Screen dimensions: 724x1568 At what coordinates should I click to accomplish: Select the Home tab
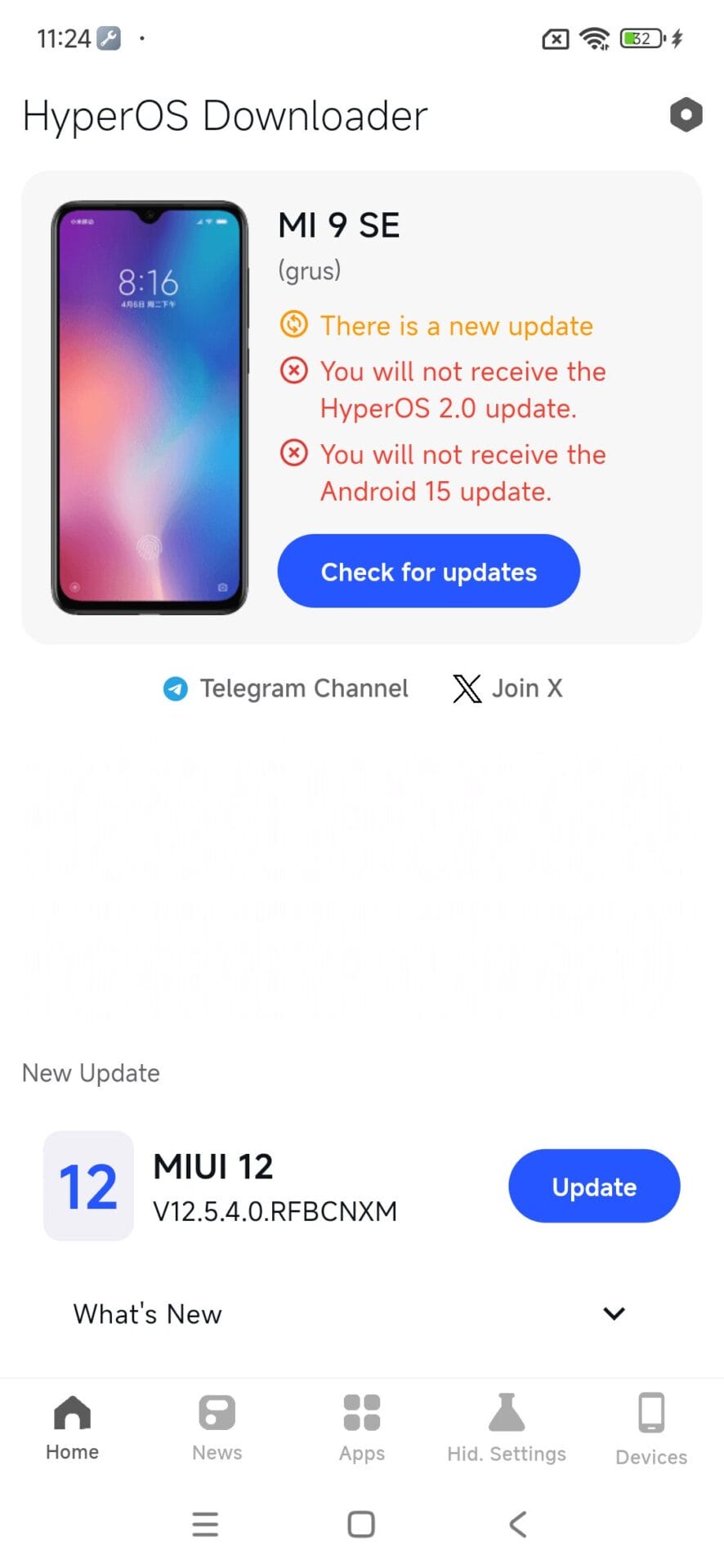[72, 1428]
